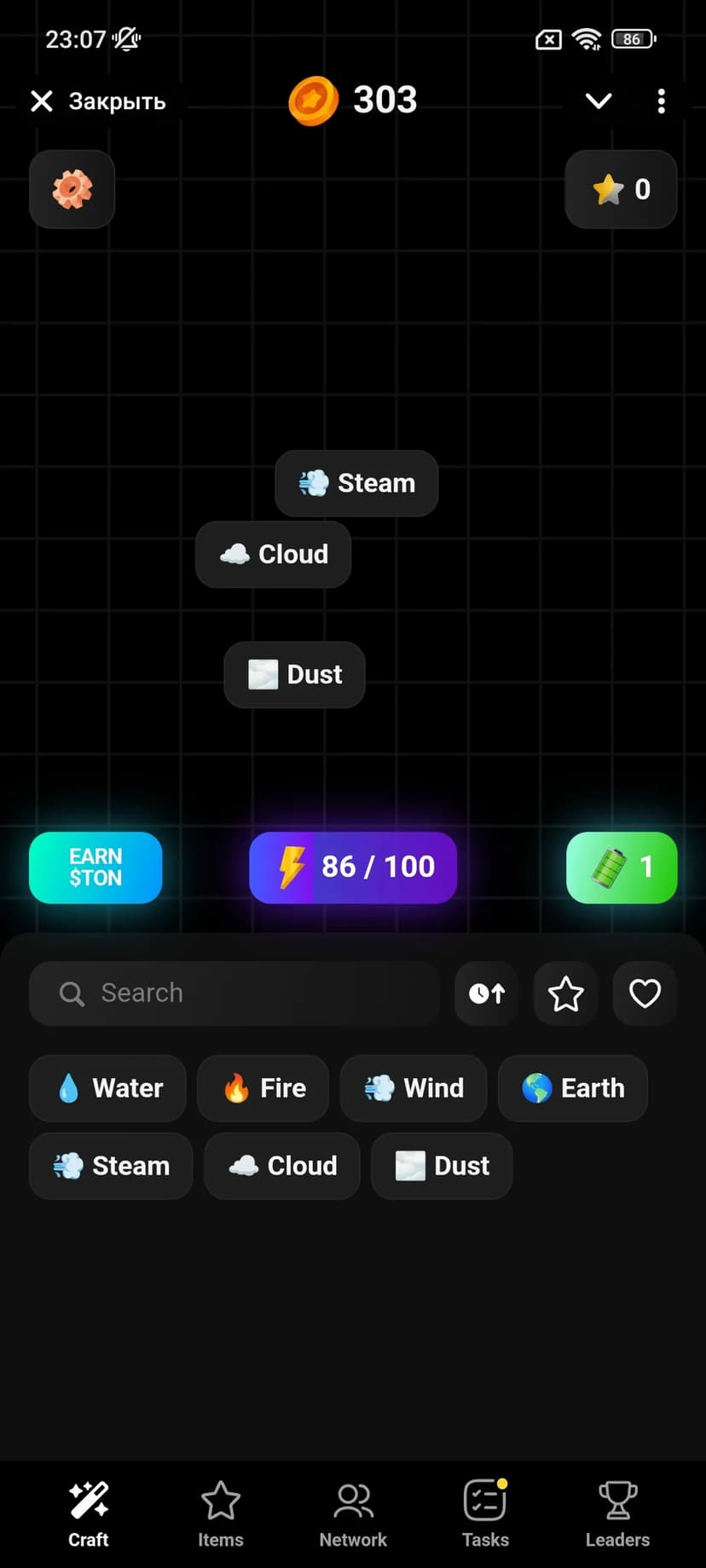Choose the Wind element chip
Image resolution: width=706 pixels, height=1568 pixels.
pos(414,1088)
